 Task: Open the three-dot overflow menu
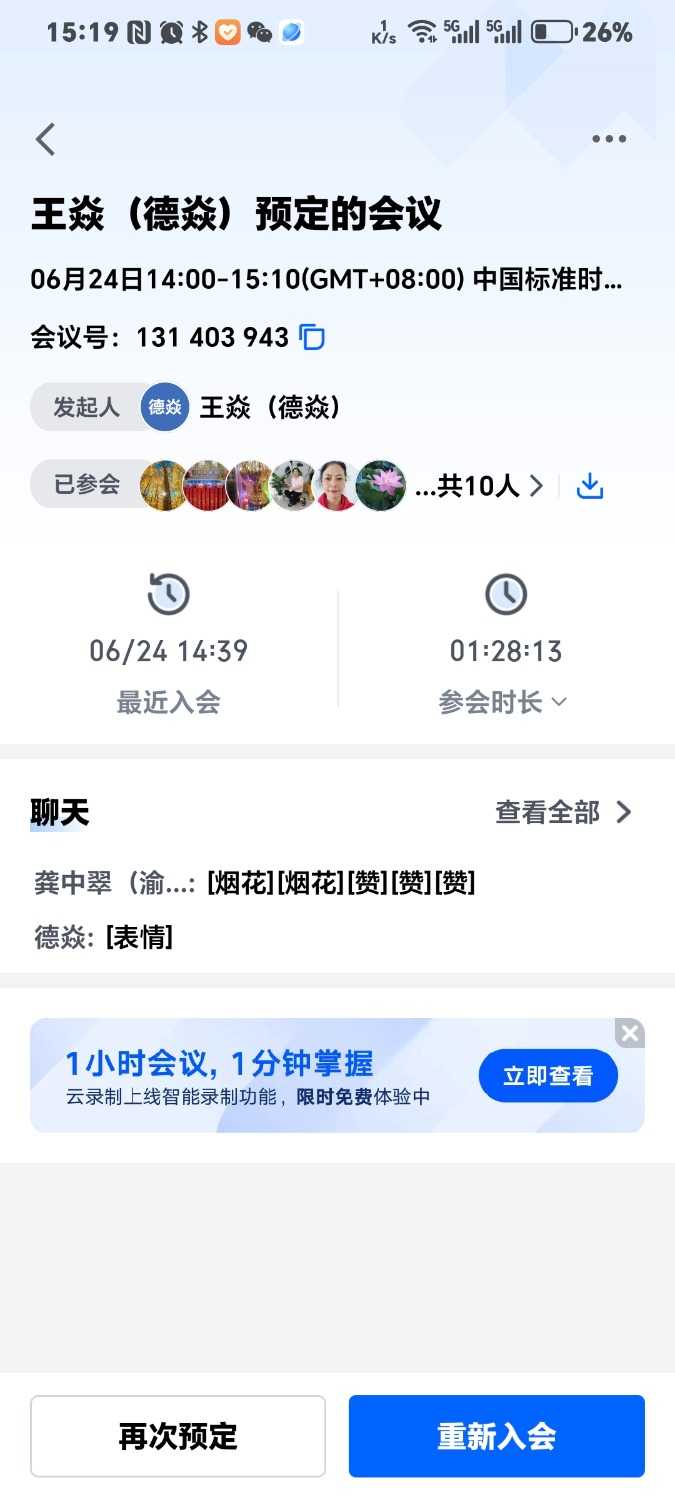point(608,139)
